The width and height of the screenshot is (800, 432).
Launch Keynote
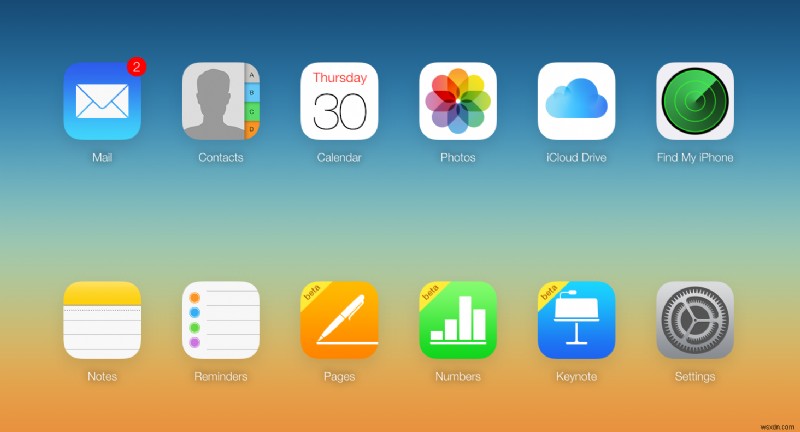tap(576, 320)
